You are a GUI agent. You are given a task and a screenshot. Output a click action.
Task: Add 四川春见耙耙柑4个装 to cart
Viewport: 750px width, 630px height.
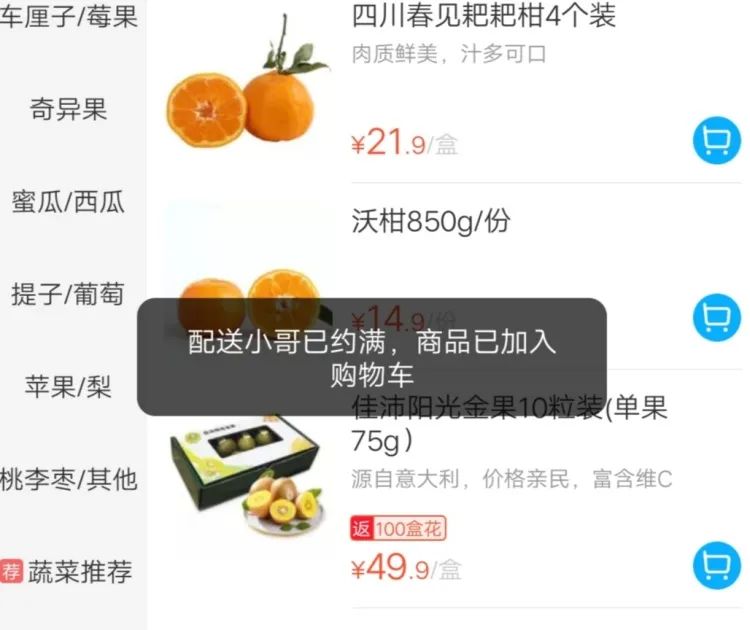coord(716,141)
